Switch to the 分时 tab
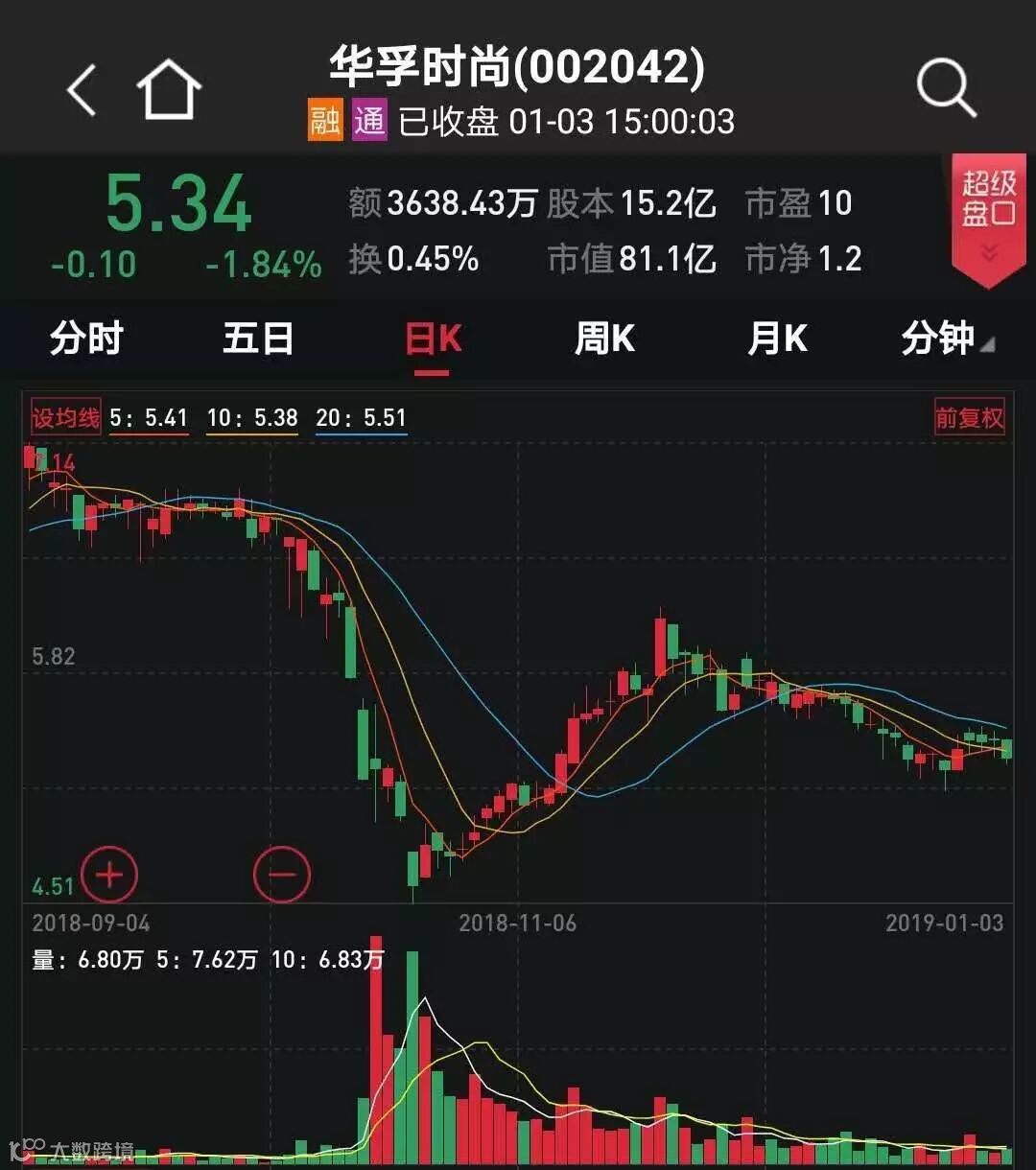The height and width of the screenshot is (1170, 1036). point(86,339)
